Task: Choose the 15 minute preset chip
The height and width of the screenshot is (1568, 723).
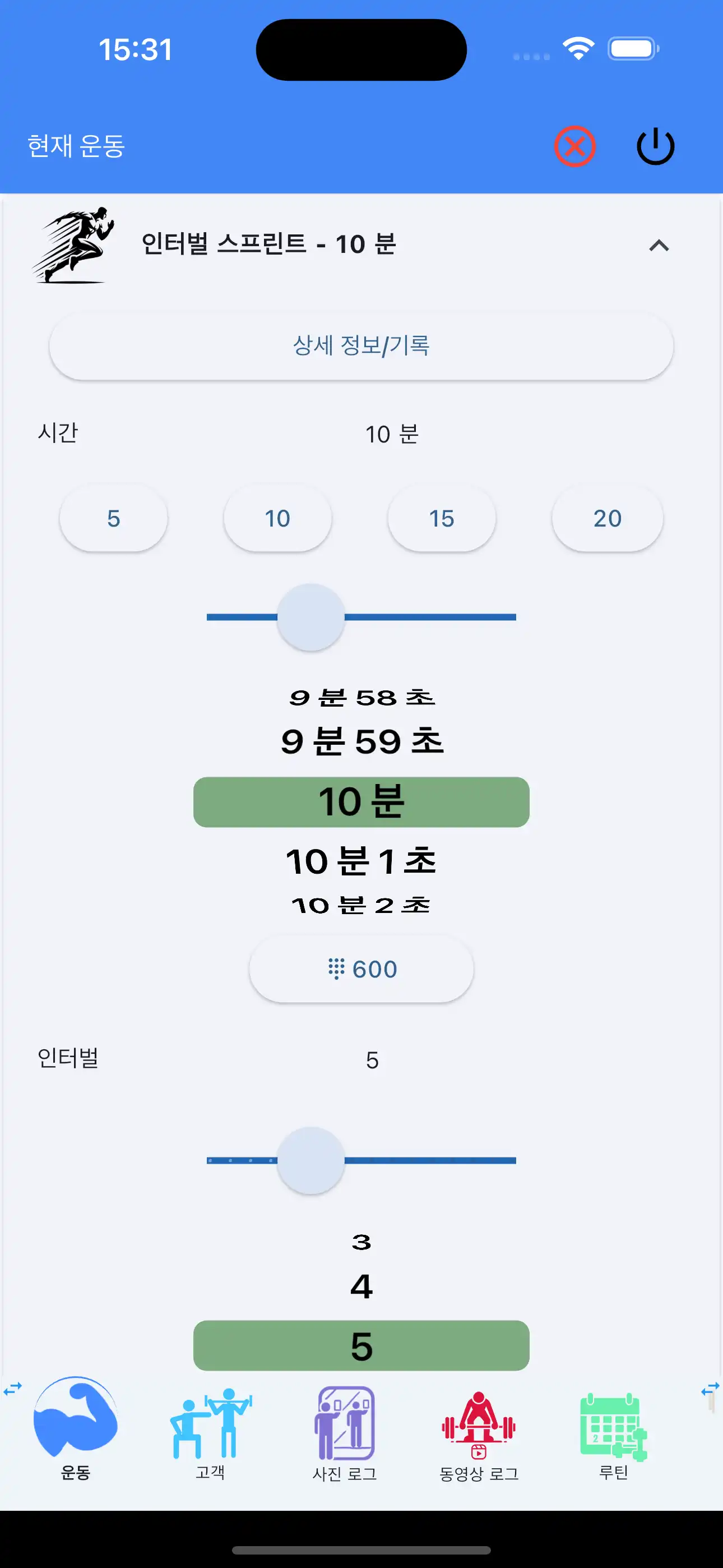Action: (x=442, y=518)
